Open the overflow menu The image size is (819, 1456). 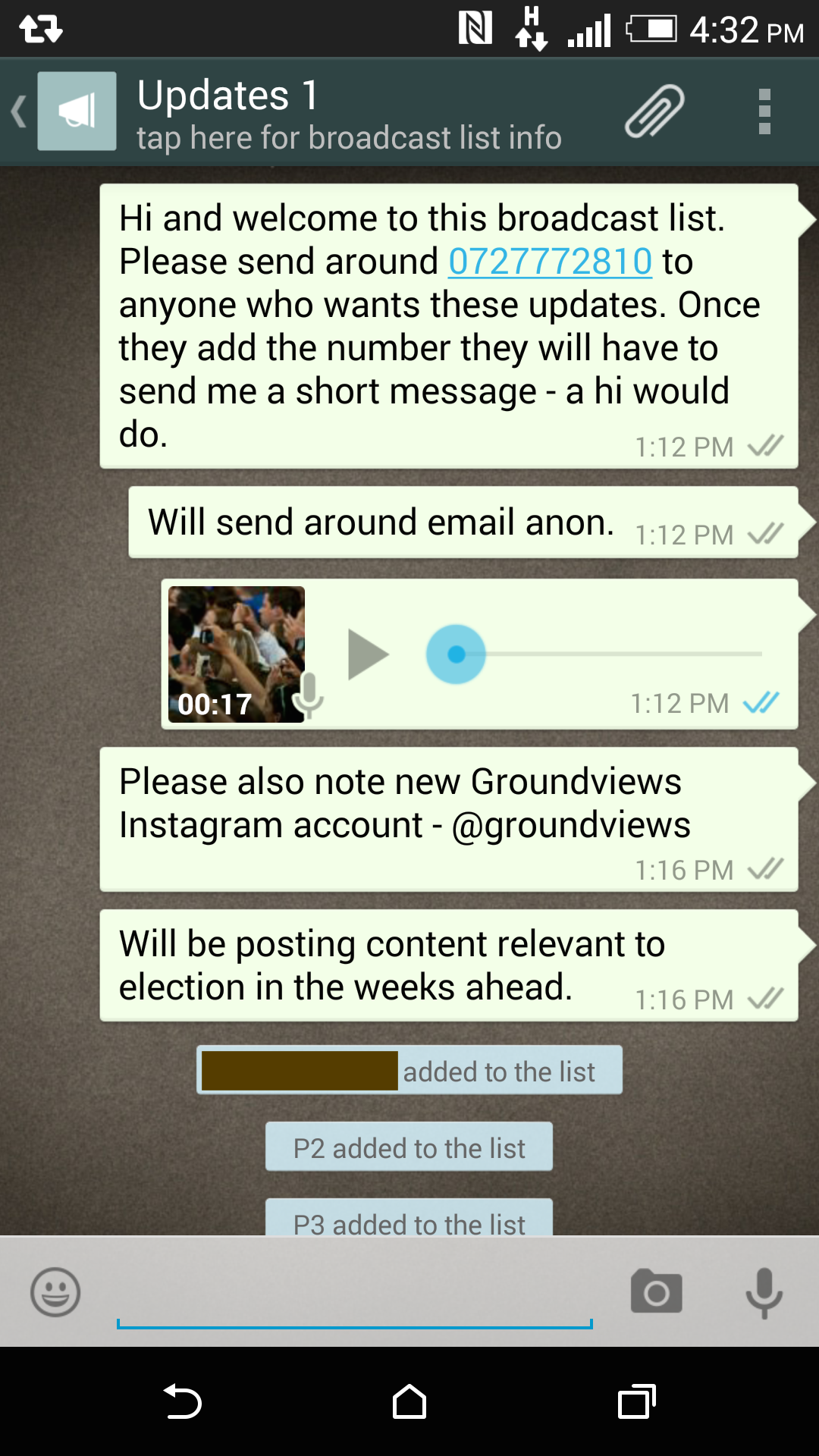click(x=764, y=111)
